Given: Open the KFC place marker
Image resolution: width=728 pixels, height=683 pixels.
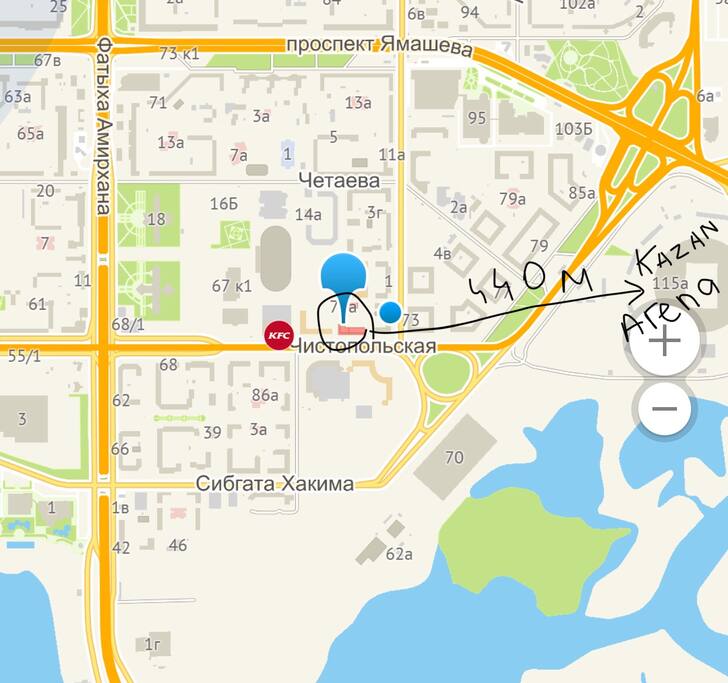Looking at the screenshot, I should pos(278,335).
